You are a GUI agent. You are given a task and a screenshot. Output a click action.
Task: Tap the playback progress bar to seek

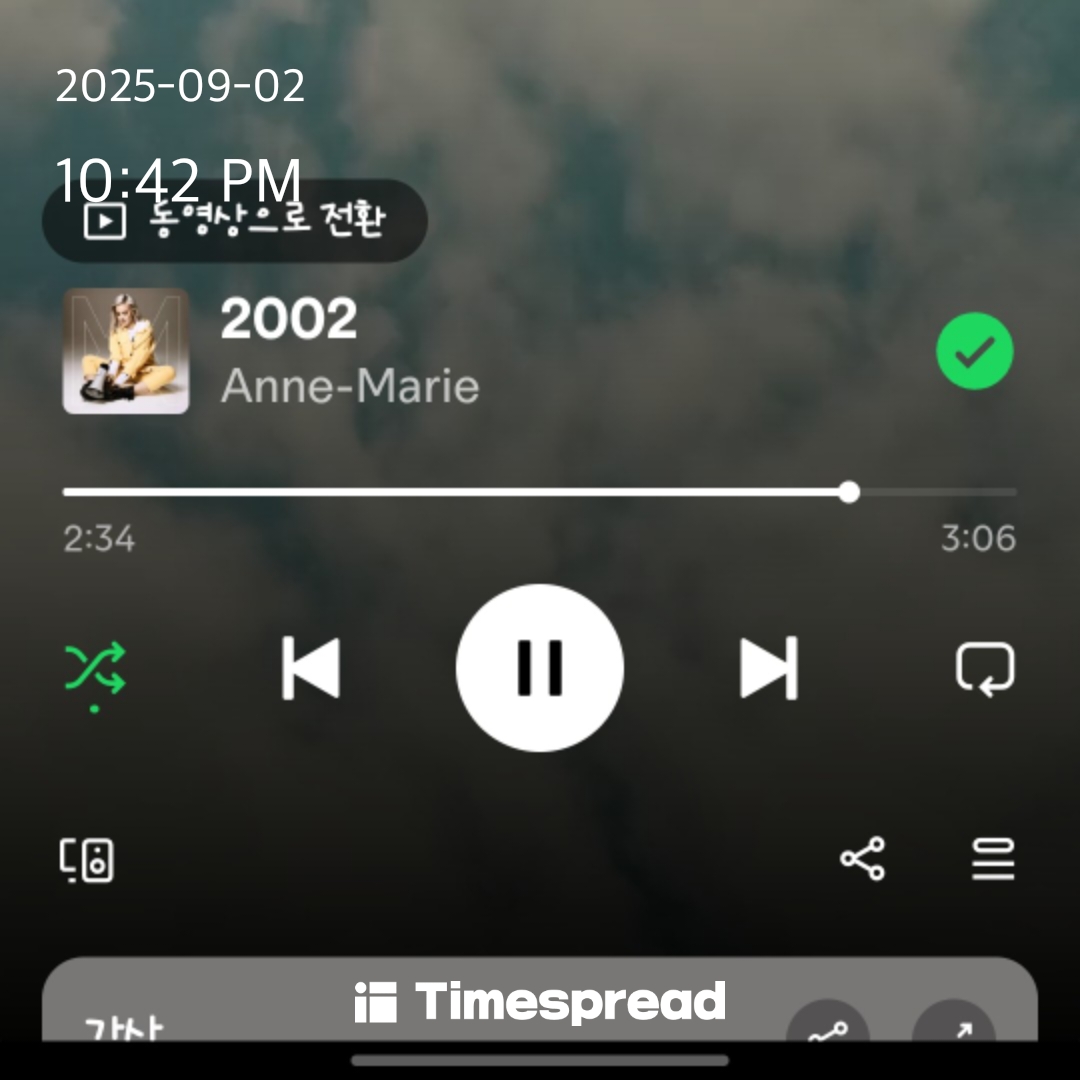pos(540,492)
